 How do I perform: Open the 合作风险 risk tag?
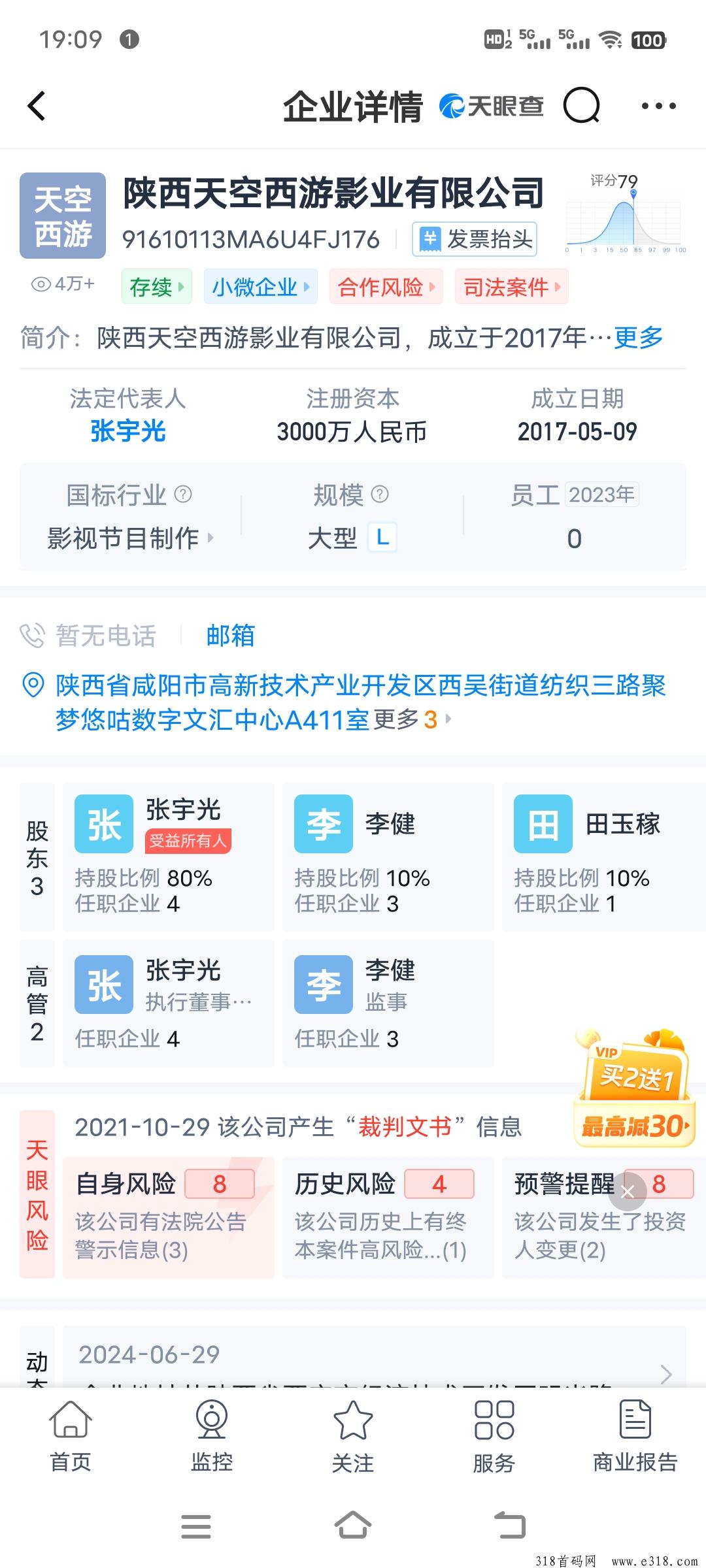(x=386, y=287)
